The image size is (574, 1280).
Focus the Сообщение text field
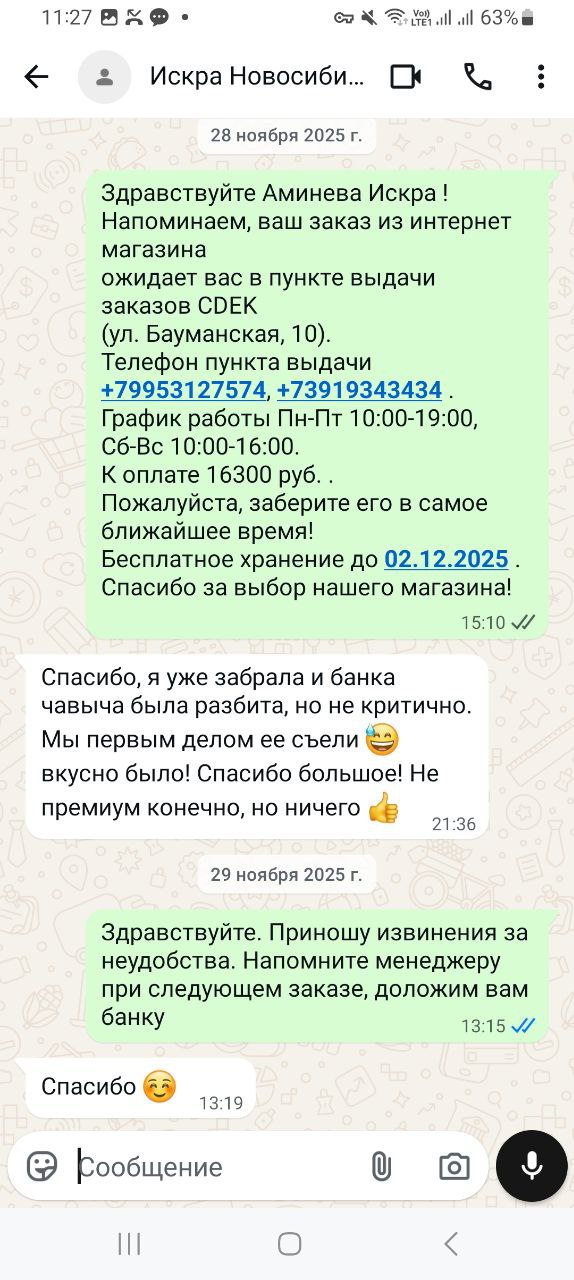(215, 1166)
